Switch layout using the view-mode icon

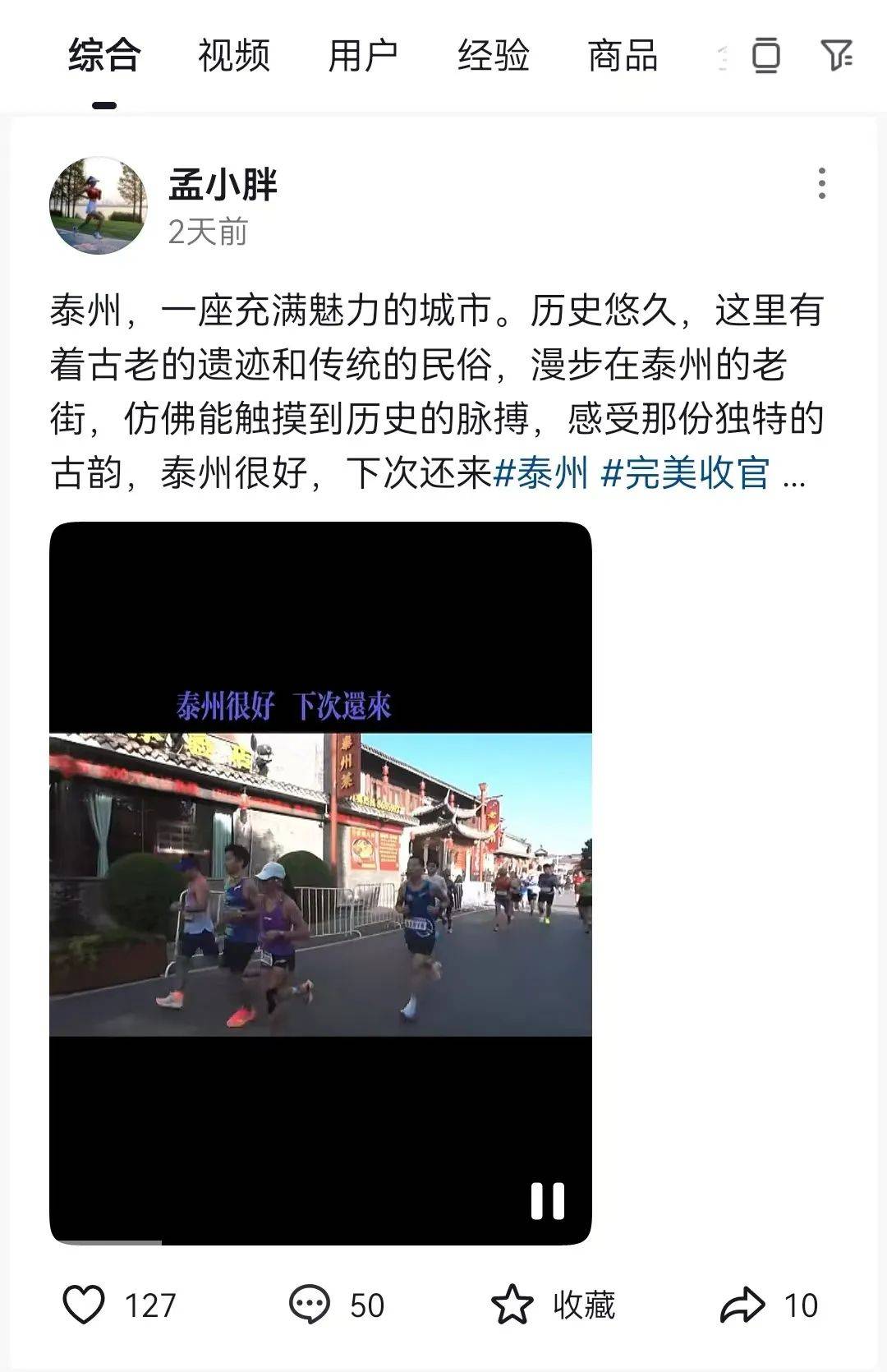coord(765,56)
